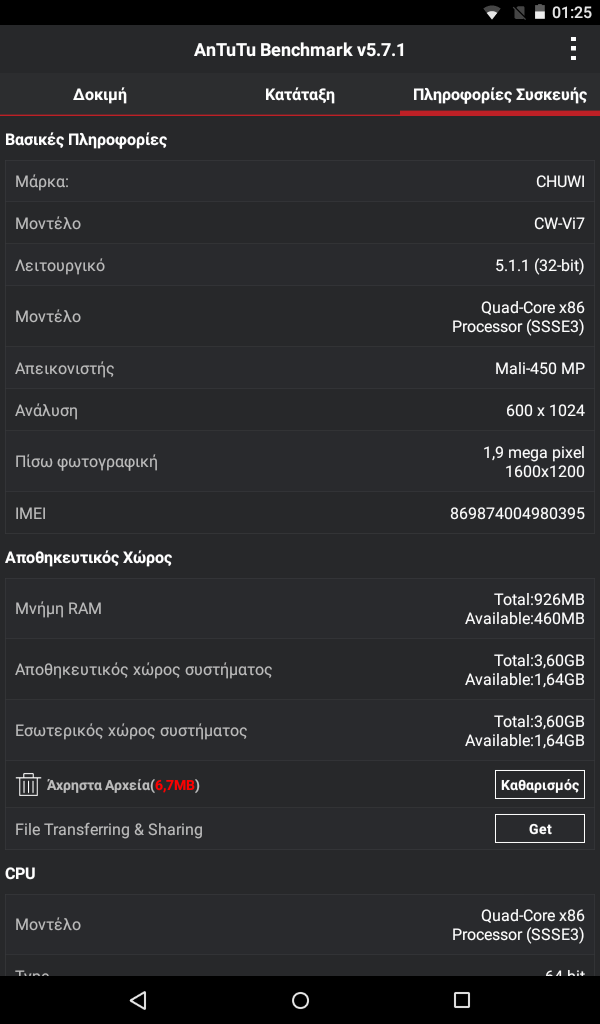600x1024 pixels.
Task: Tap Get for File Transferring & Sharing
Action: [540, 829]
